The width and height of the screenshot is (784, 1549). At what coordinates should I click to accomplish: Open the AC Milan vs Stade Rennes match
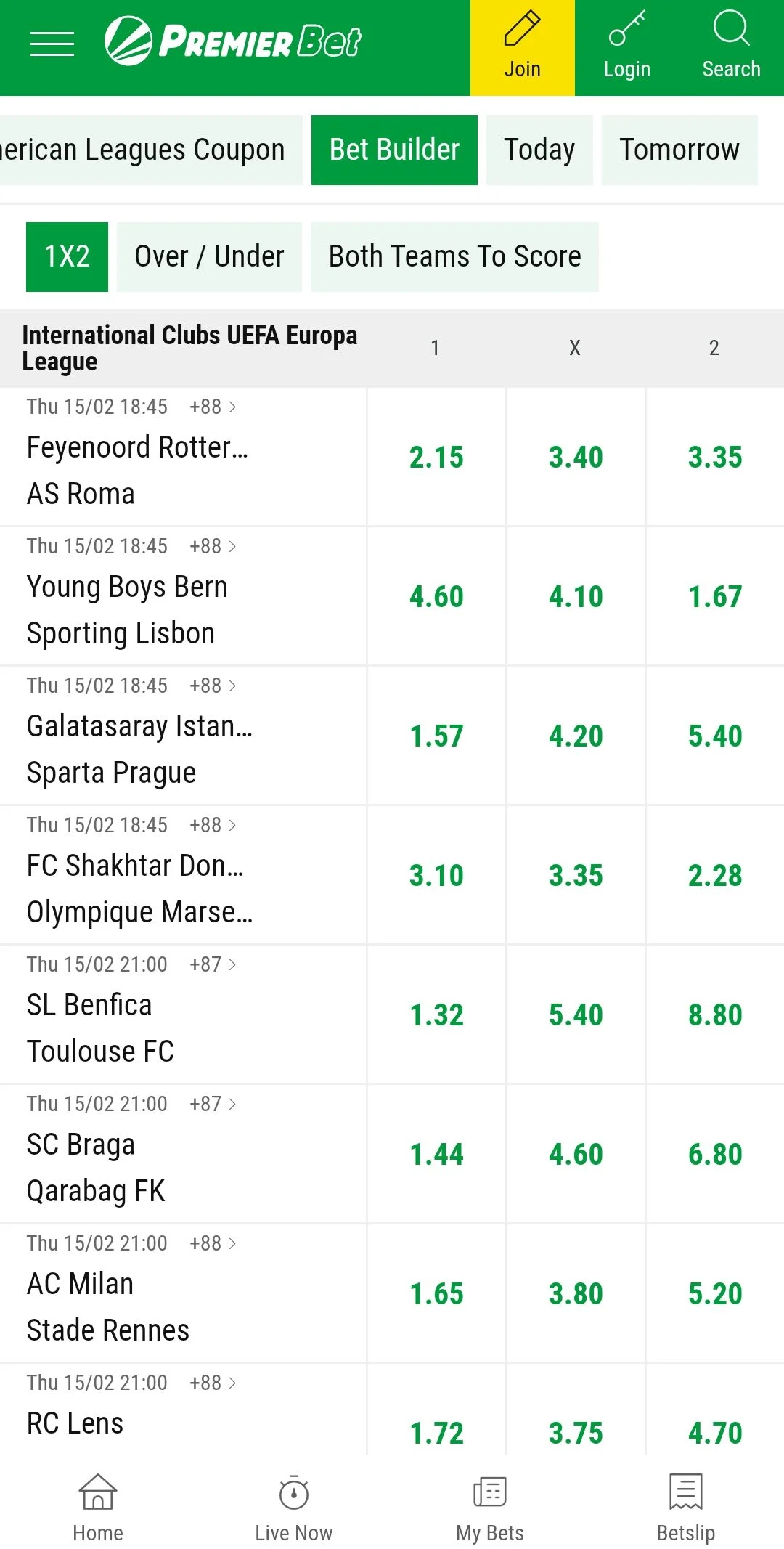(109, 1306)
